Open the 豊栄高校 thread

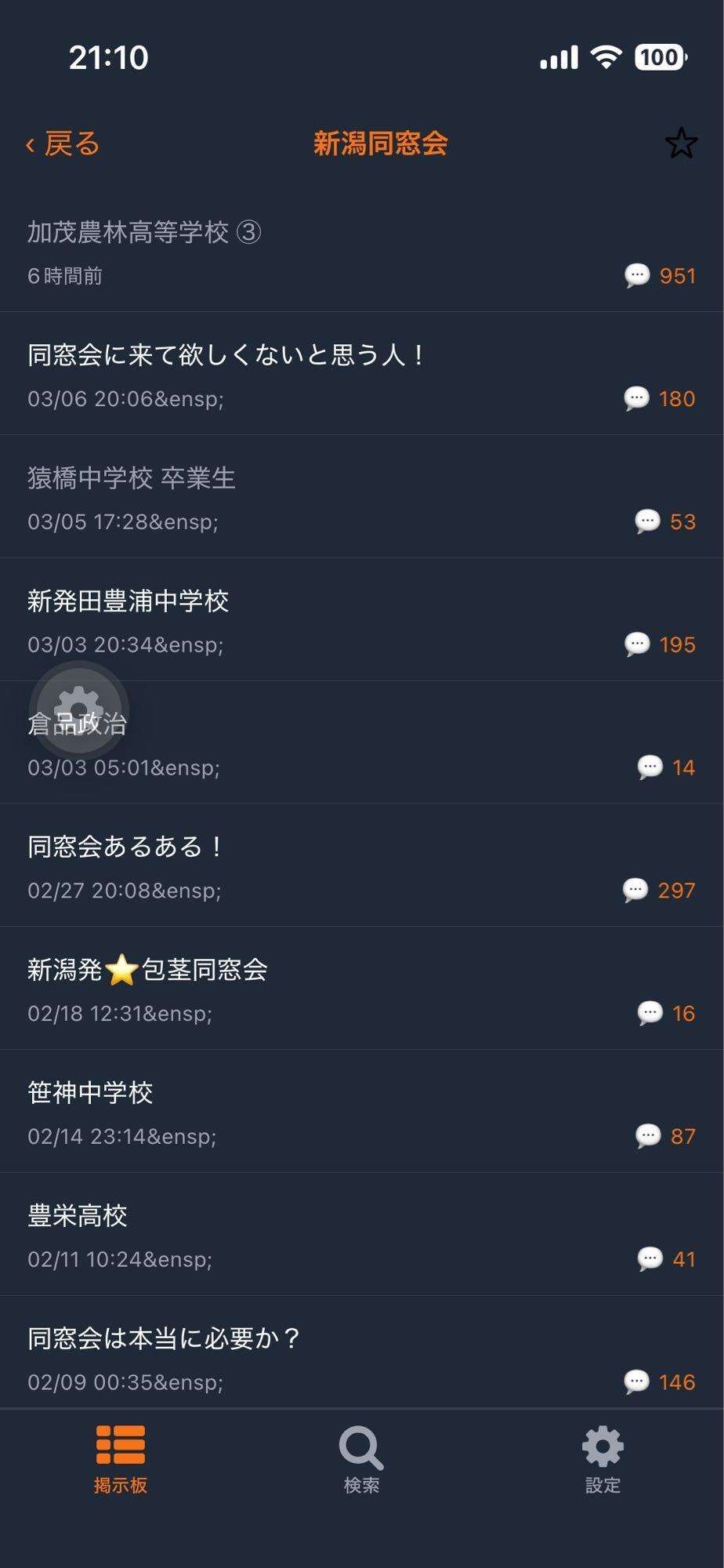pos(78,1216)
